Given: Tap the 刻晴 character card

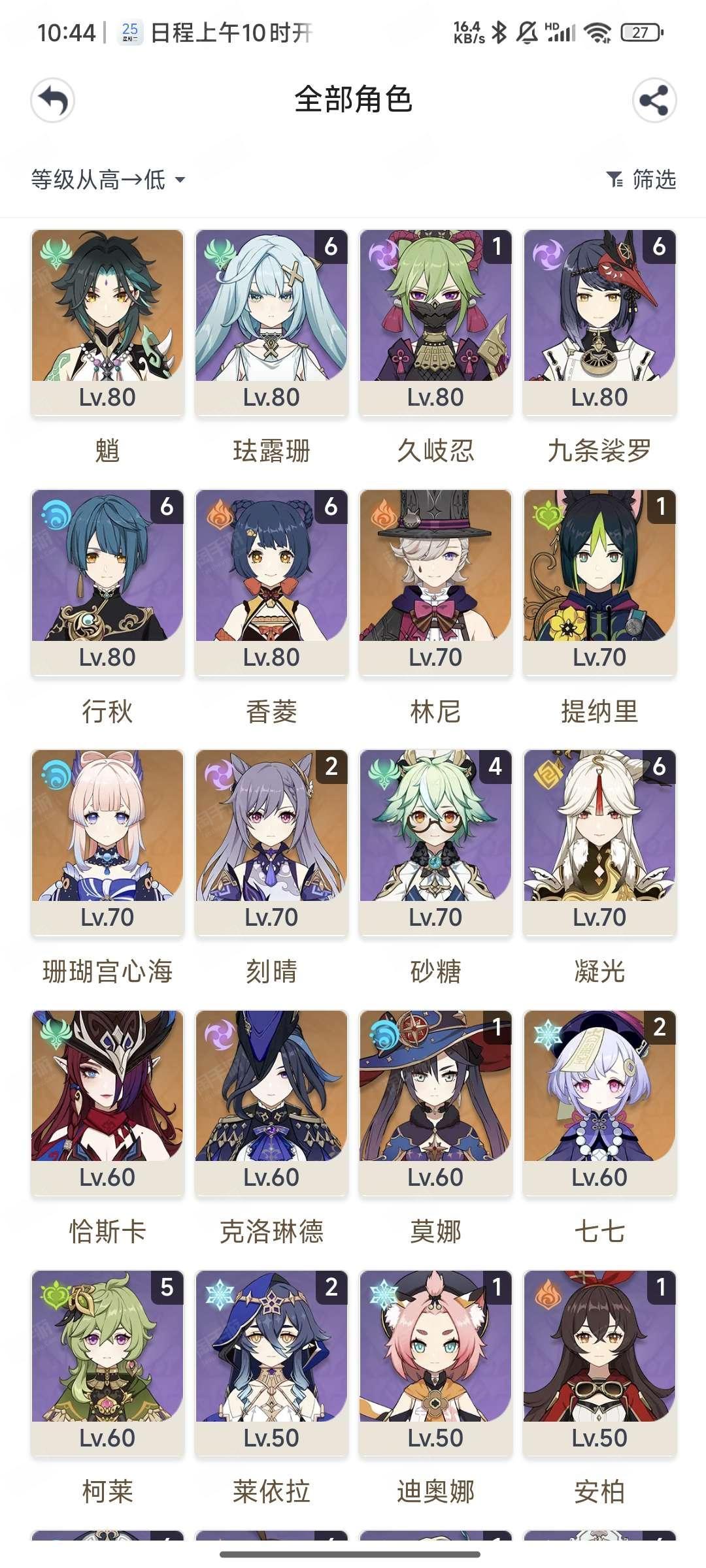Looking at the screenshot, I should pyautogui.click(x=271, y=842).
